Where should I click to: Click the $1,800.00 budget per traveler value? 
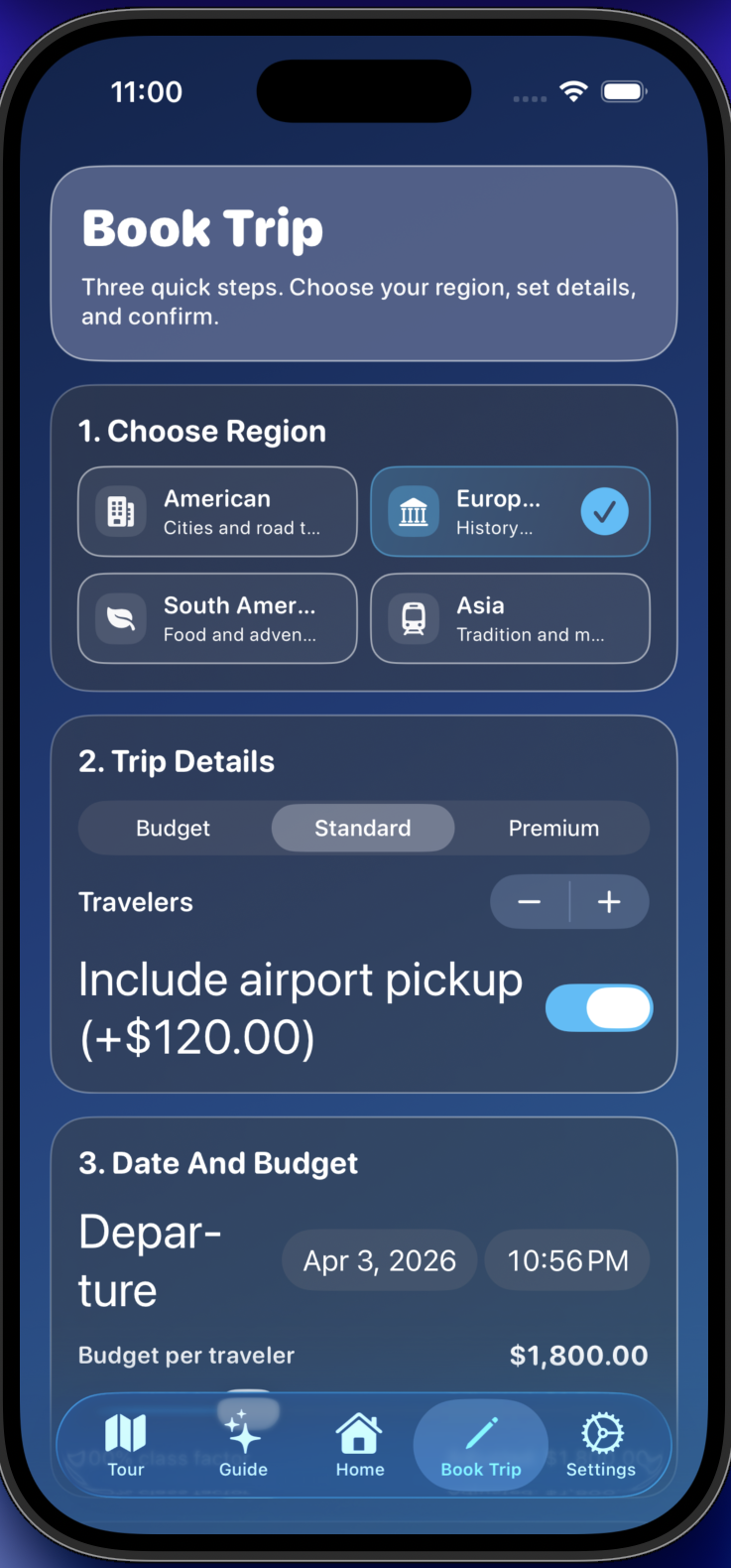pyautogui.click(x=579, y=1355)
